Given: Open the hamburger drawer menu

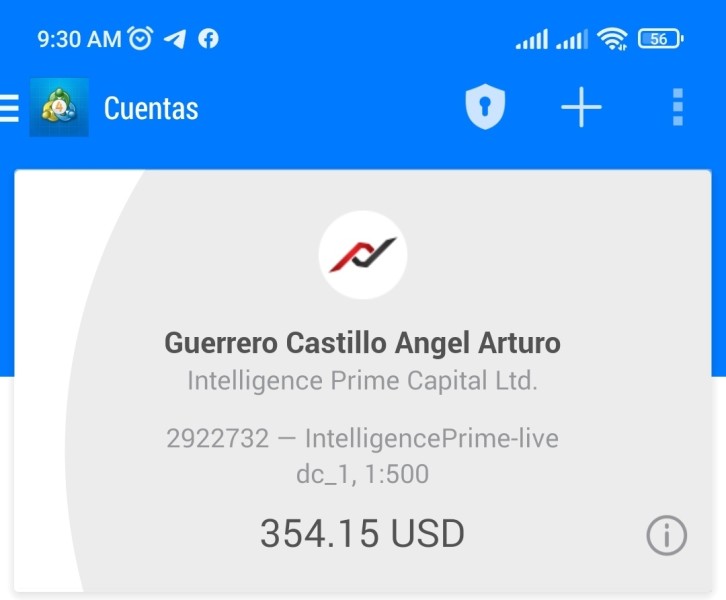Looking at the screenshot, I should point(9,108).
